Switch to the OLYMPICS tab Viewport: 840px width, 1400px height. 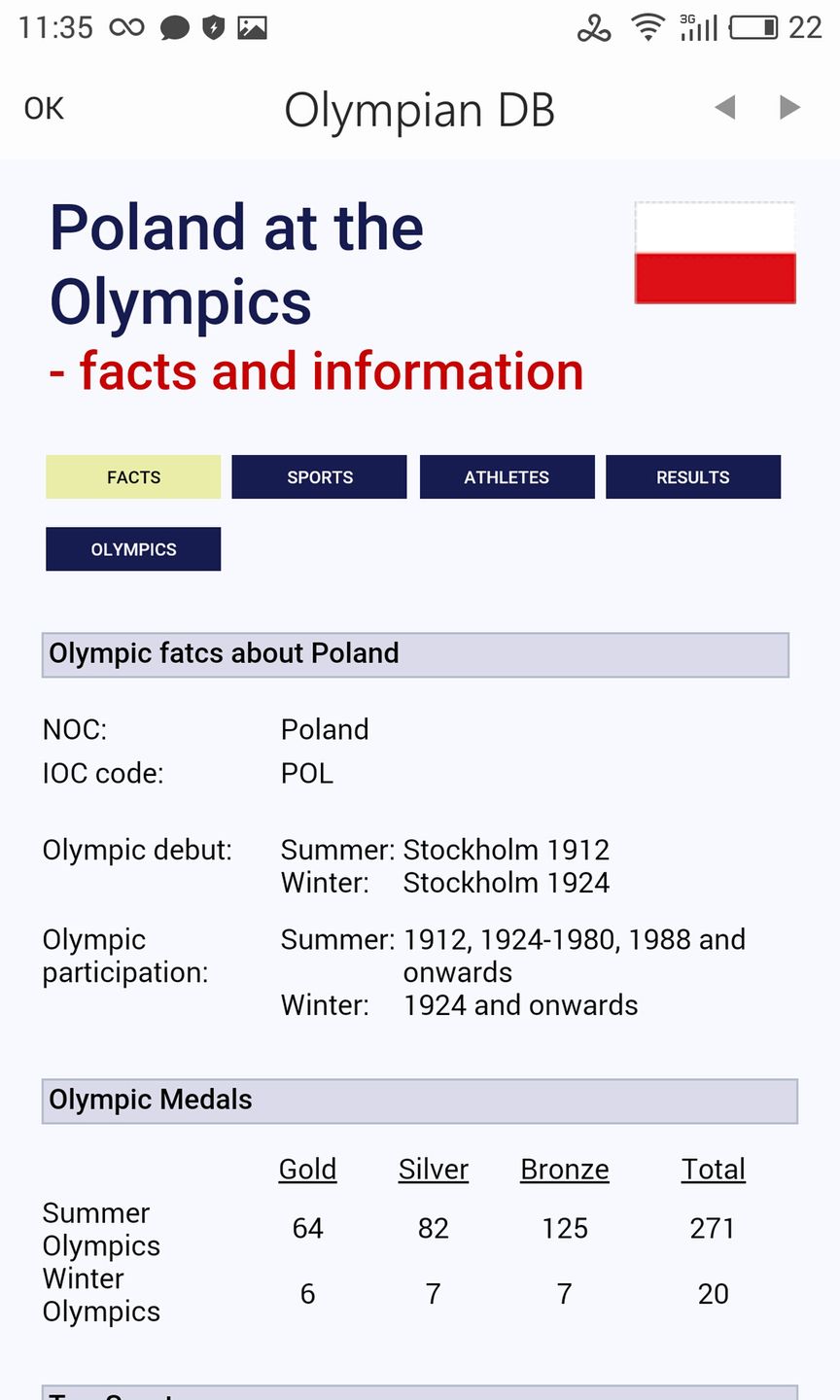click(x=133, y=549)
